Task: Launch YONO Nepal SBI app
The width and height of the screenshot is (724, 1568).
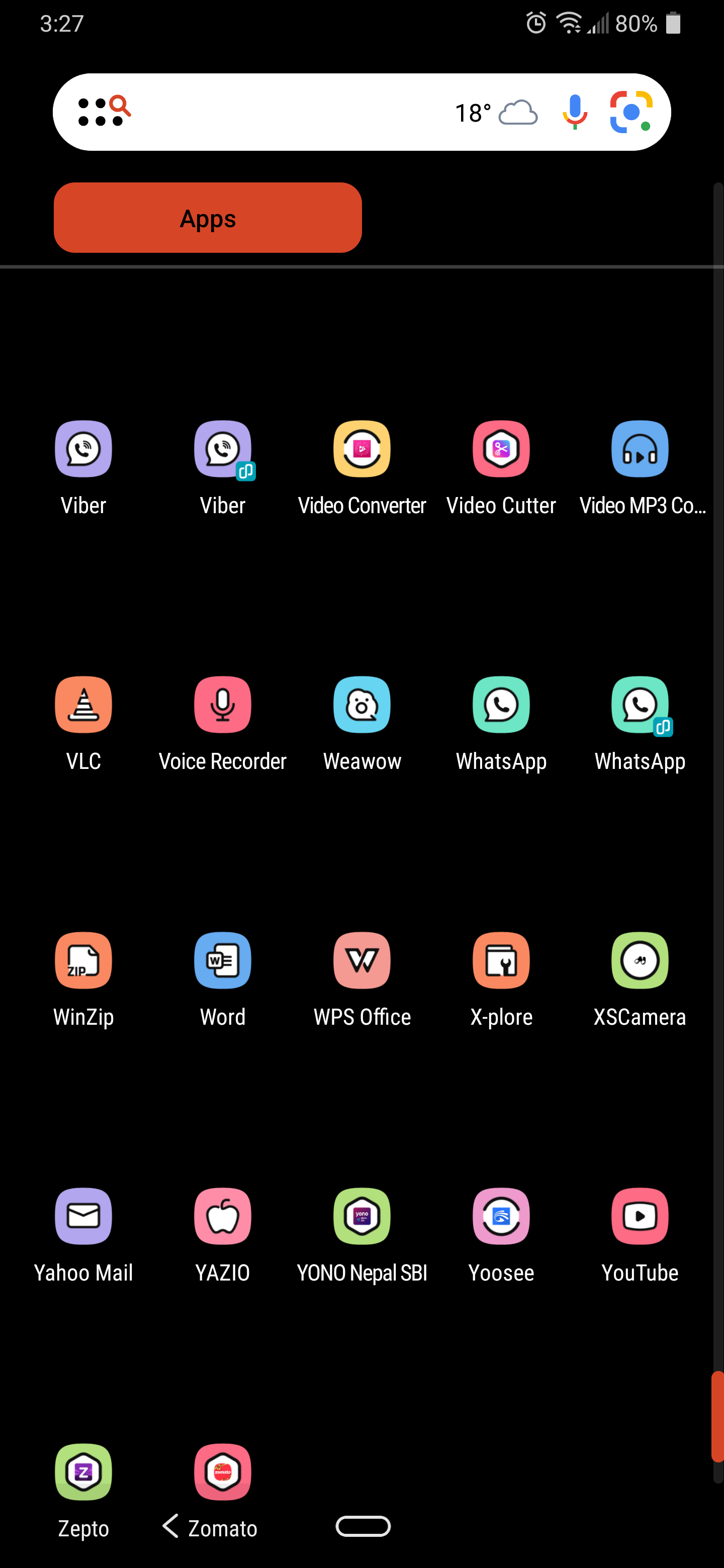Action: click(361, 1216)
